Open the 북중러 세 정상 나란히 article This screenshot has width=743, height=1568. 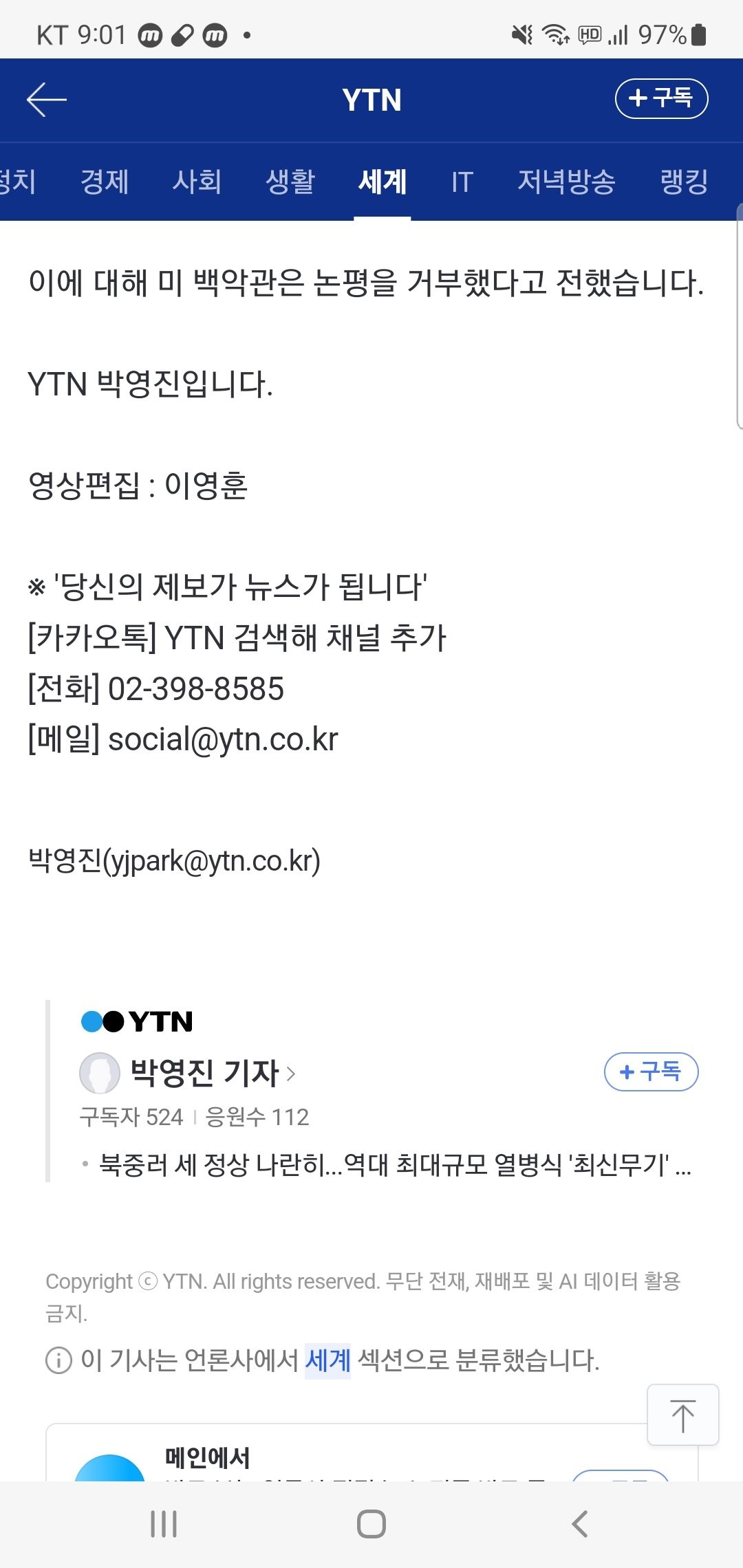tap(394, 1165)
